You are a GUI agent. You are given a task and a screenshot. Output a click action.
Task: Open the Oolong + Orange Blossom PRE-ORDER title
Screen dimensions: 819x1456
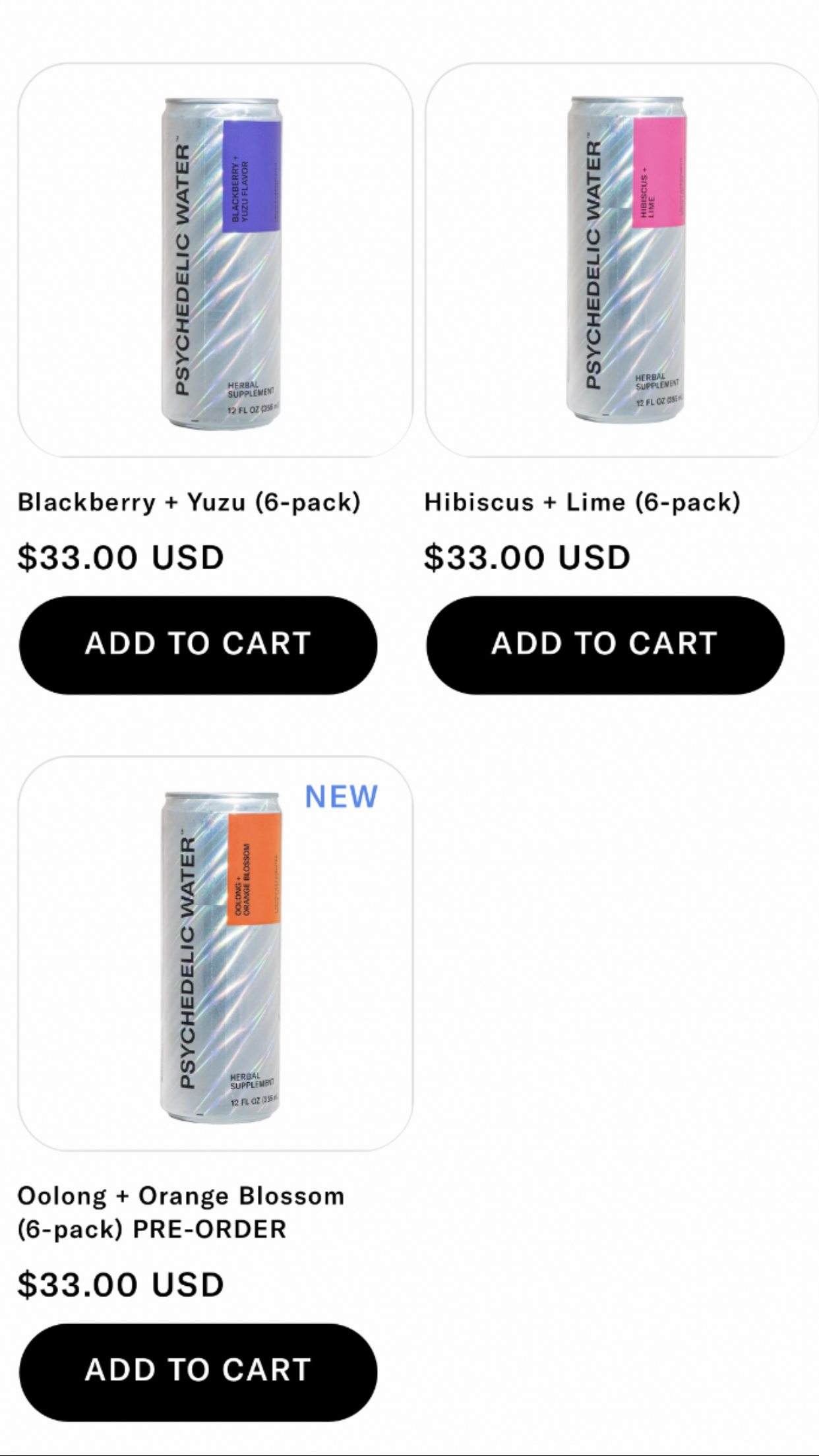(x=181, y=1212)
